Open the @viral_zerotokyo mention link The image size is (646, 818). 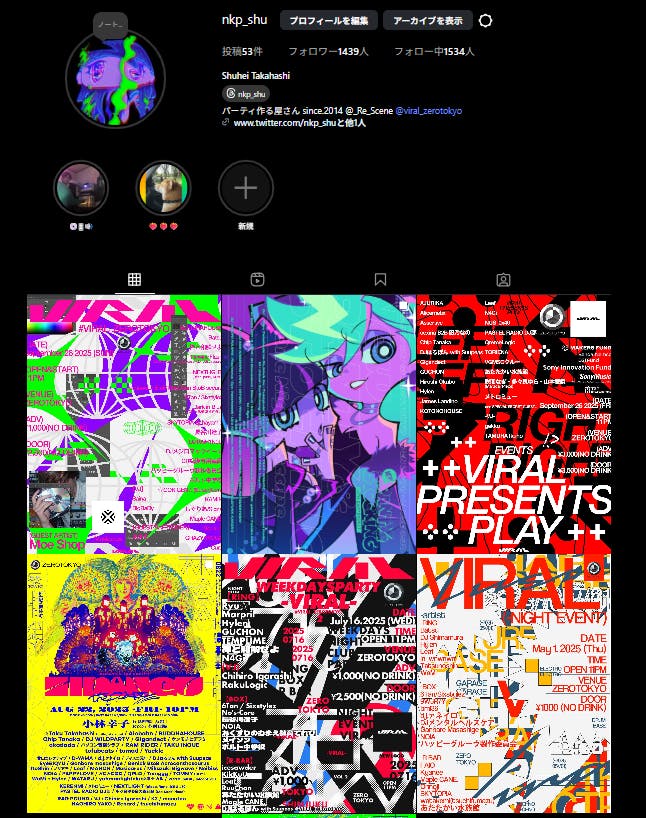point(428,111)
